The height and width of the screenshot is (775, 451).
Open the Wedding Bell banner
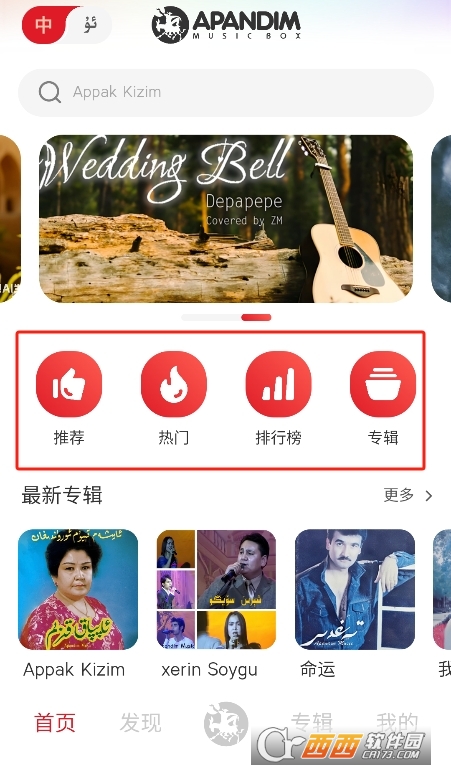pyautogui.click(x=226, y=219)
